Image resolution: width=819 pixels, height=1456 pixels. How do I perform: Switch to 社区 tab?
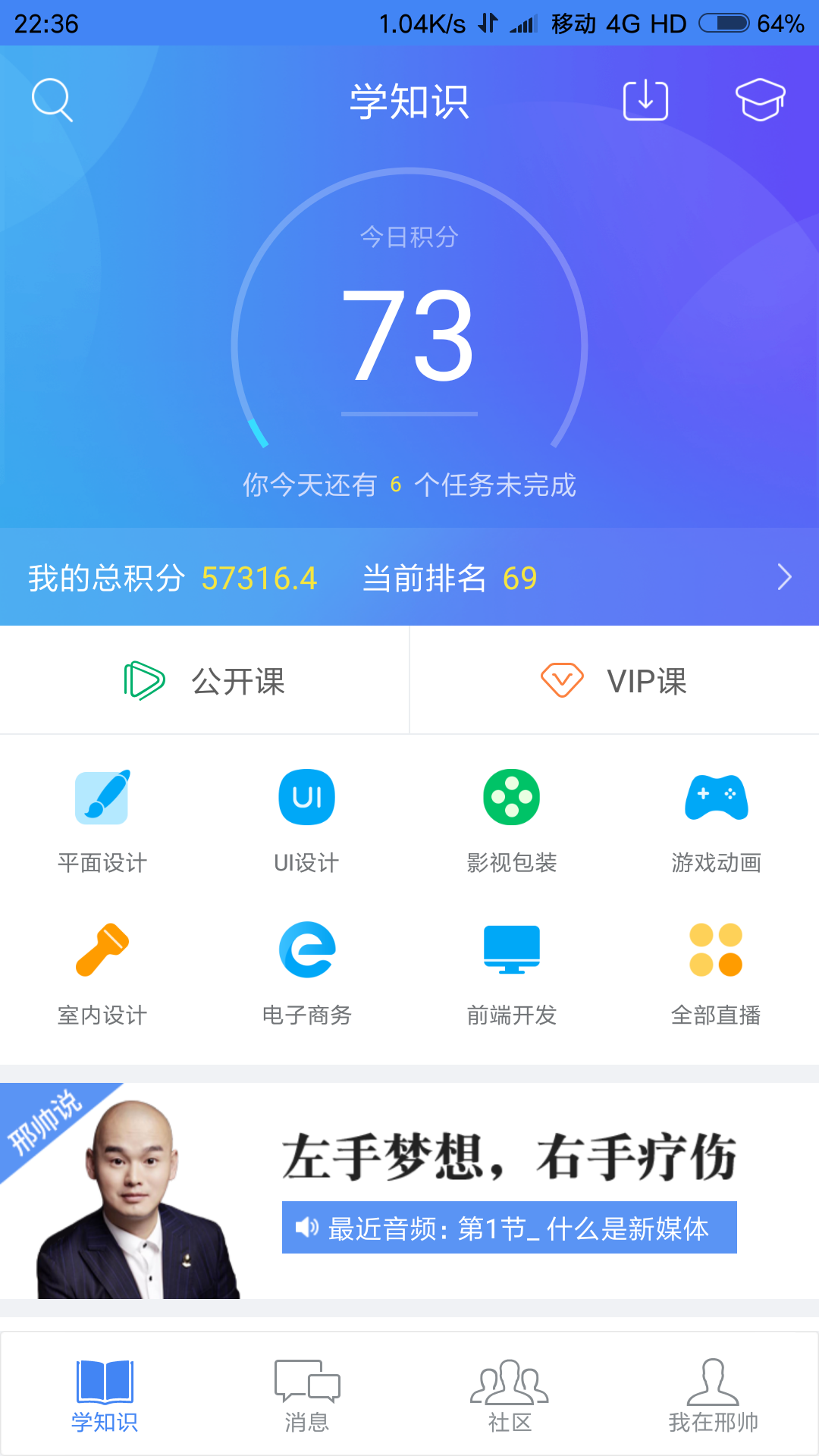click(510, 1395)
